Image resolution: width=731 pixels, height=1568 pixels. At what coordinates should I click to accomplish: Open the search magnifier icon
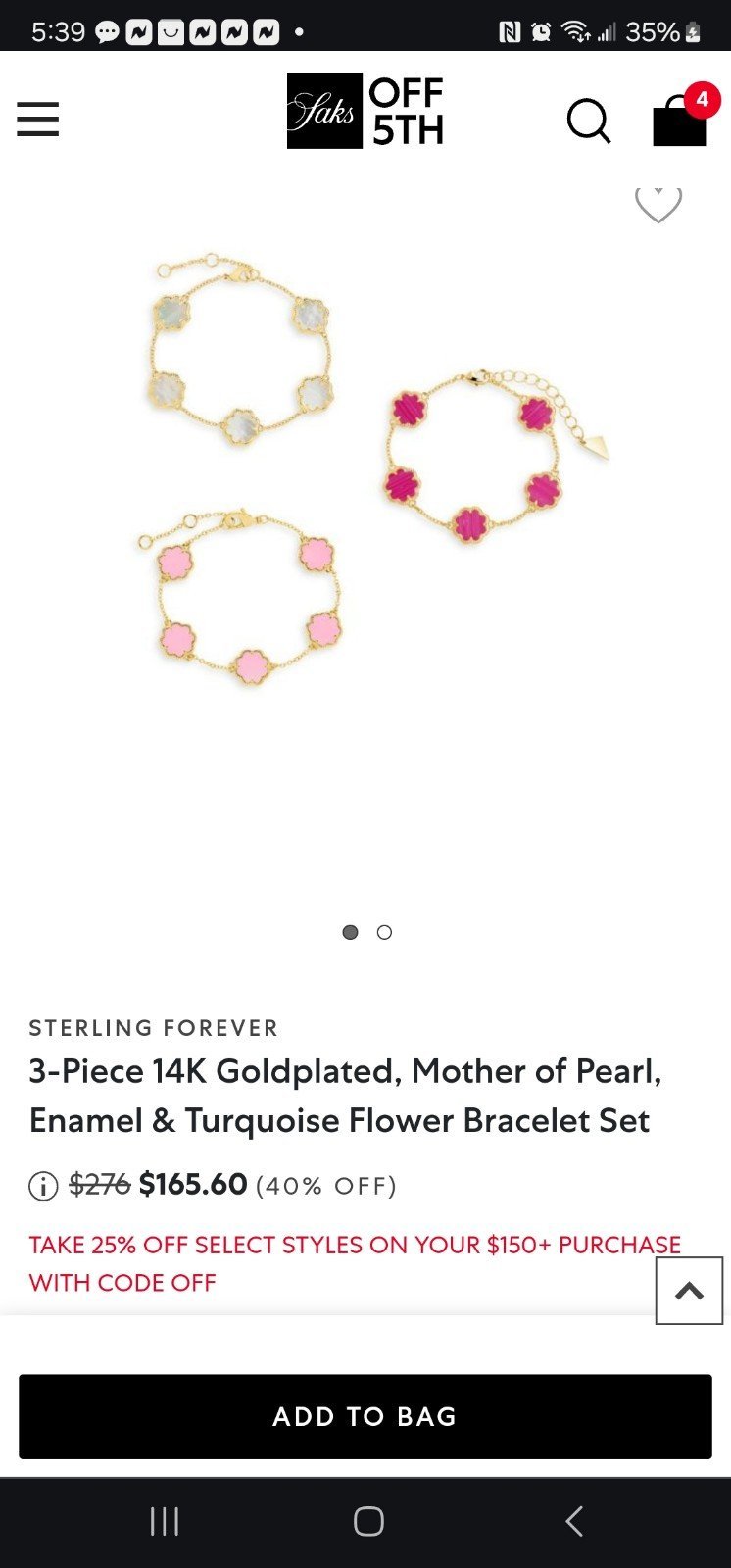pos(589,121)
